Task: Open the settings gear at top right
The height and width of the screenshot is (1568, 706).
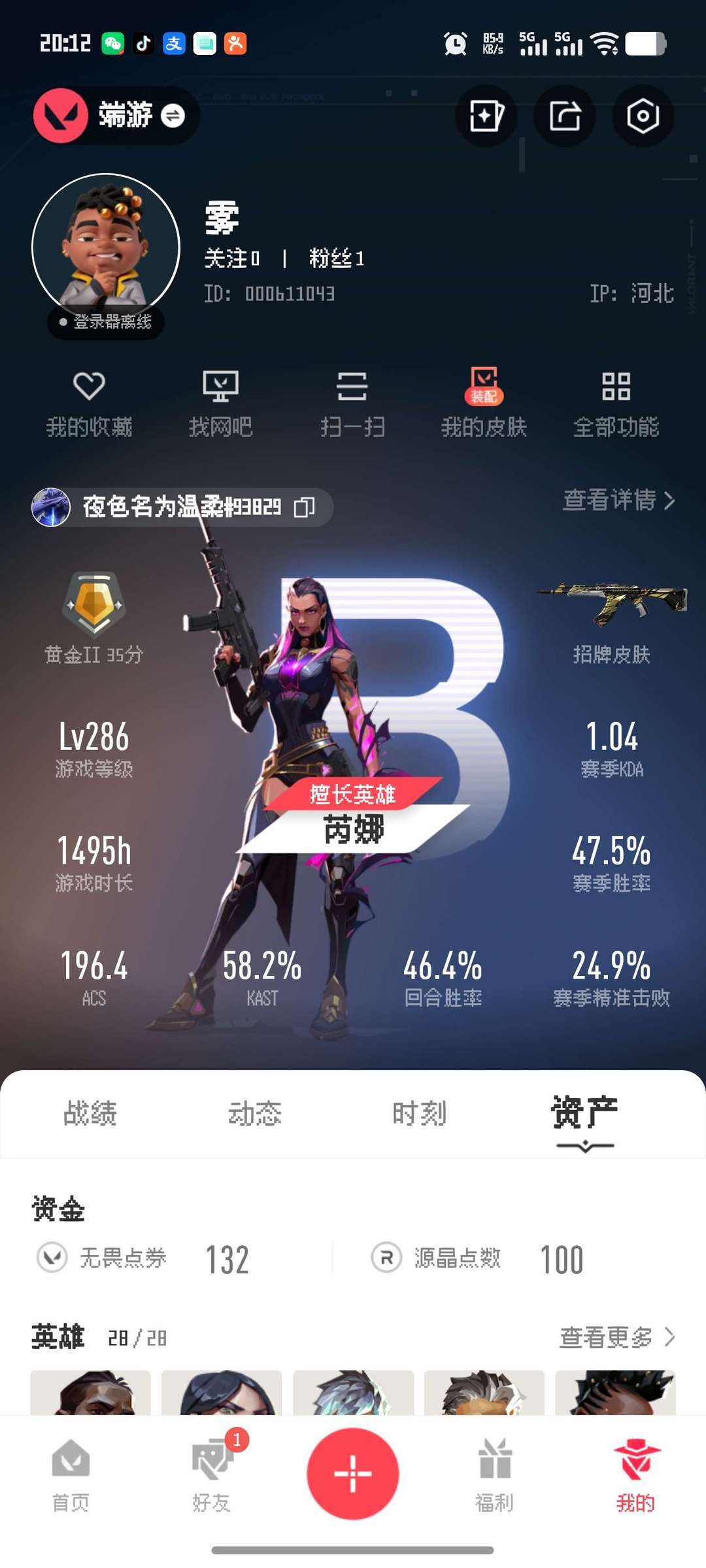Action: 643,116
